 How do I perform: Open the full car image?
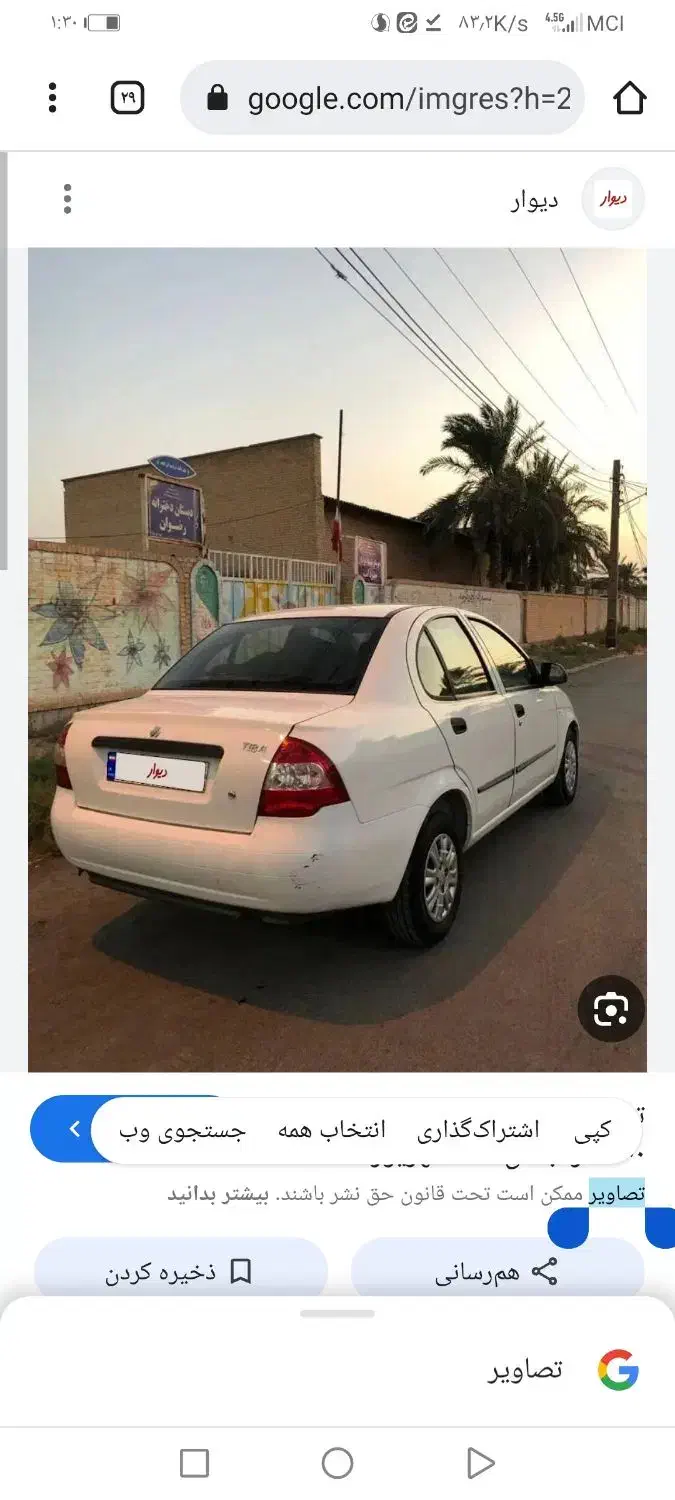coord(337,660)
